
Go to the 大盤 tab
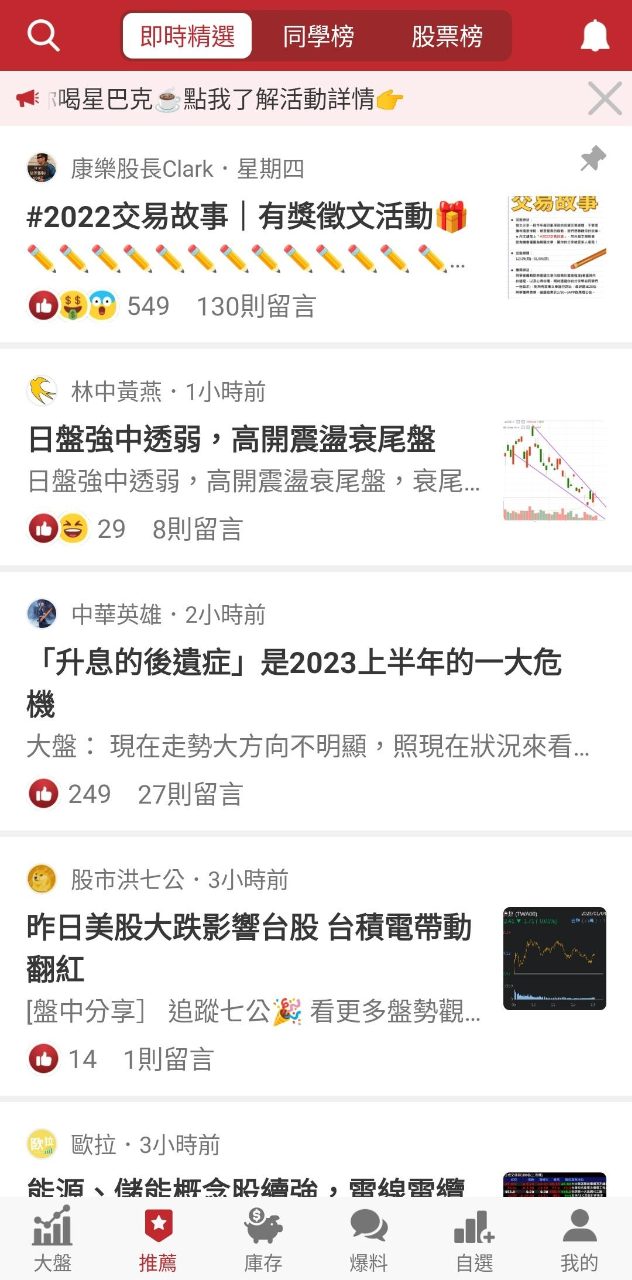[x=52, y=1238]
